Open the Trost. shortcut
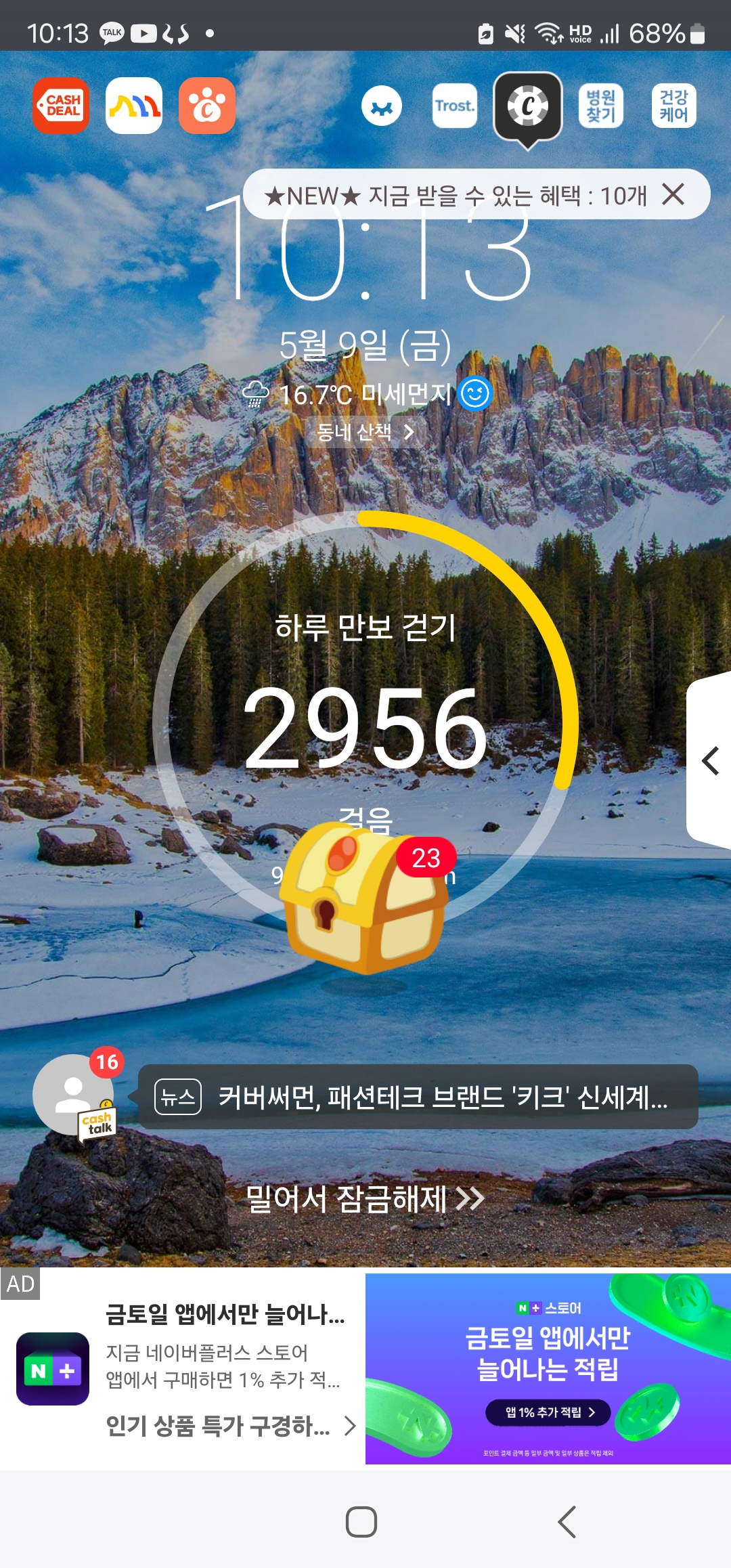The height and width of the screenshot is (1568, 731). click(x=455, y=106)
